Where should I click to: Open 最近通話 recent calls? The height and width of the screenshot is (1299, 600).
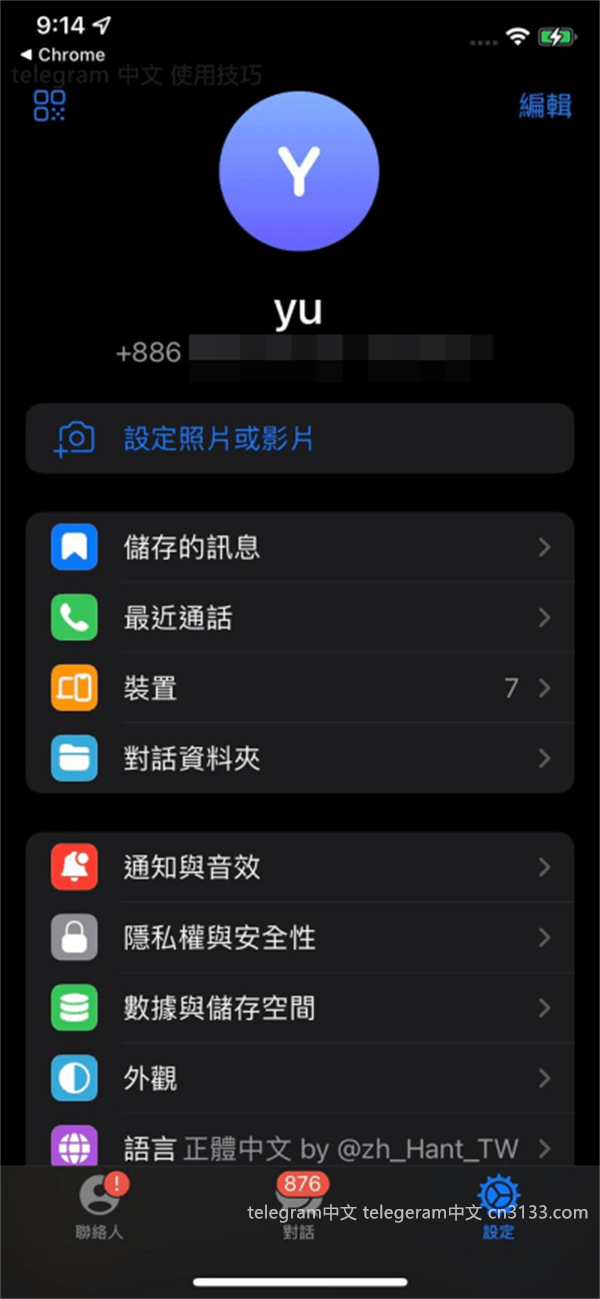[299, 618]
